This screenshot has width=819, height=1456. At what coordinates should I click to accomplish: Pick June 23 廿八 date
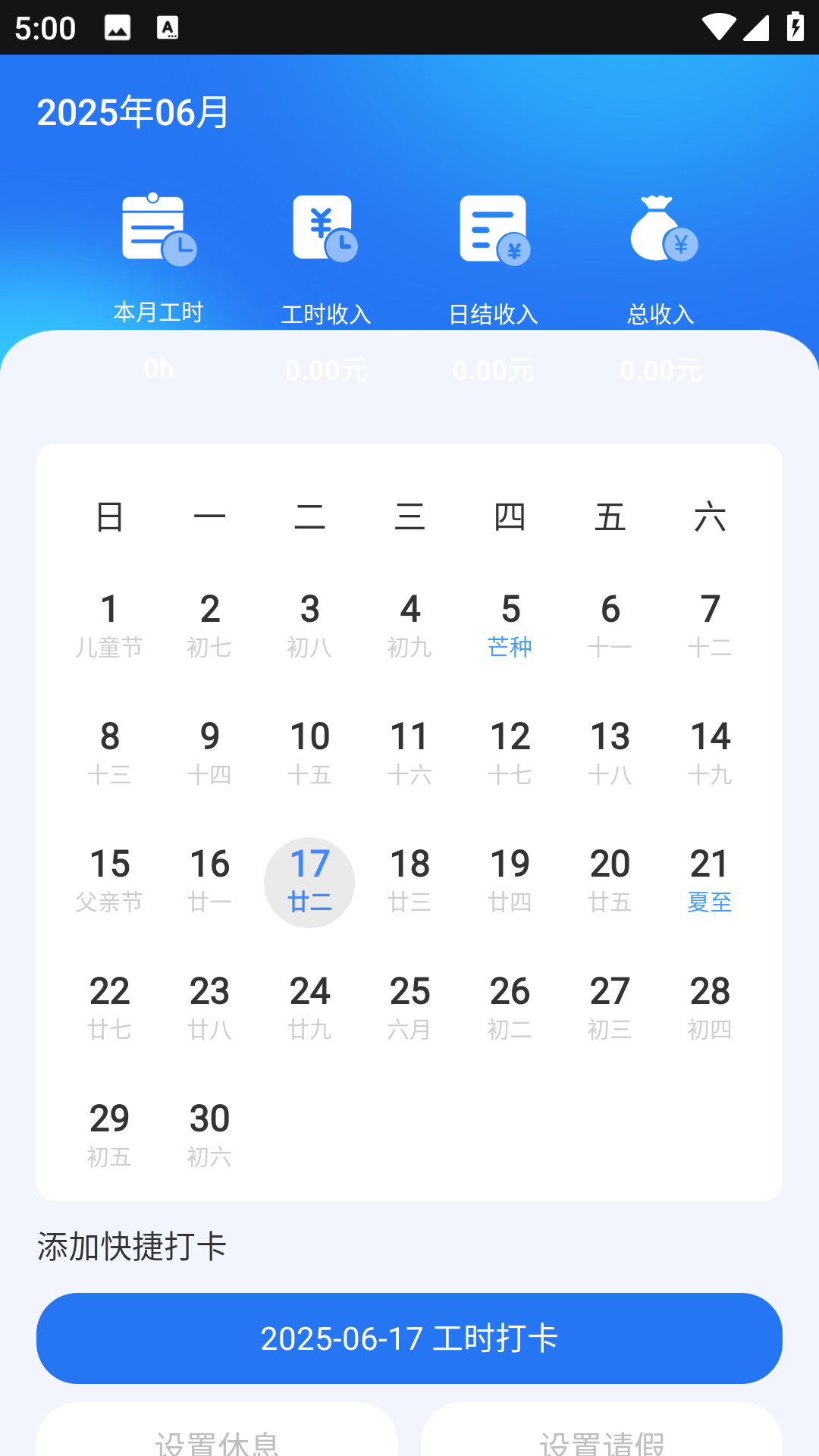coord(209,1009)
